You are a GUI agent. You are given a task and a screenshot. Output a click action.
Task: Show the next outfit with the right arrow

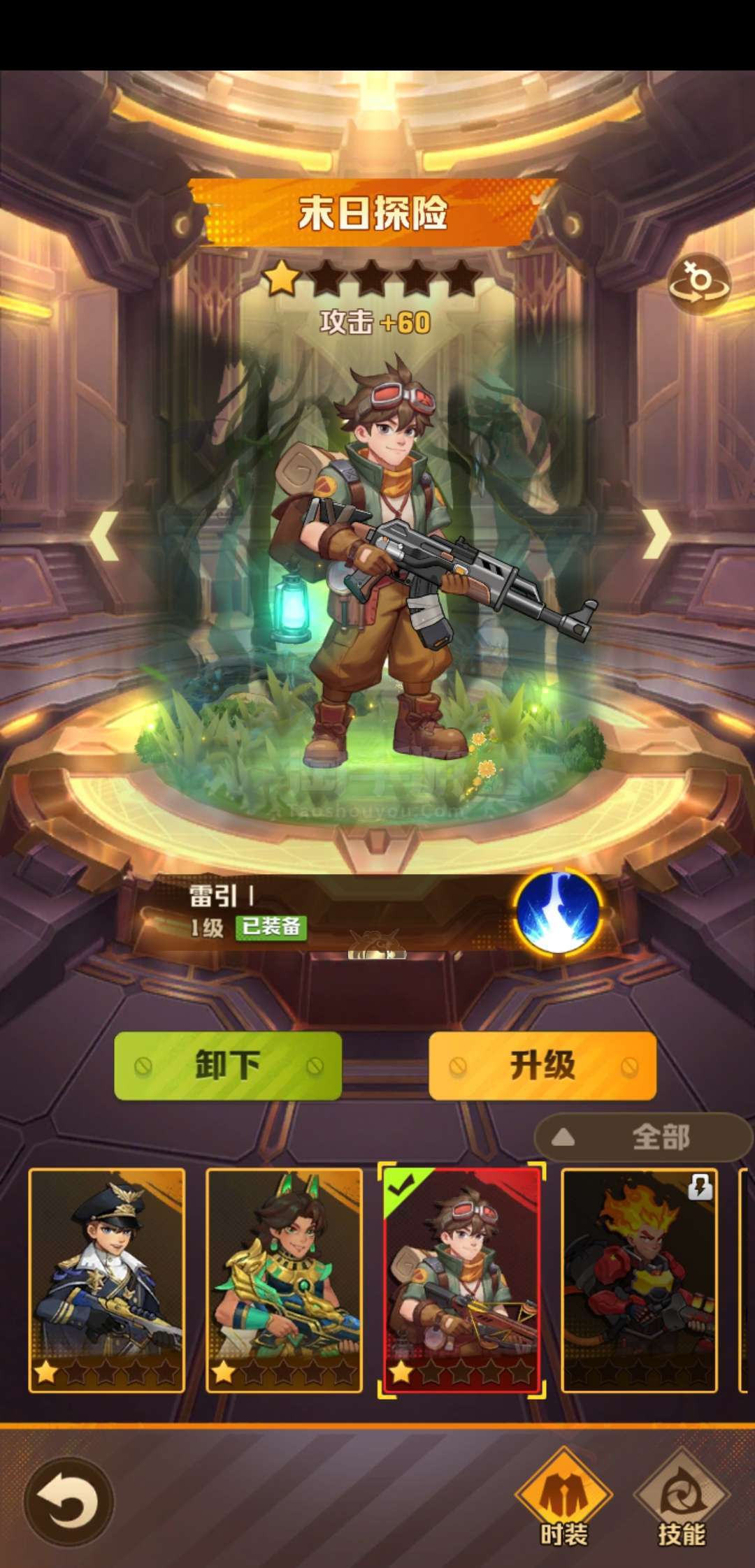(x=656, y=535)
